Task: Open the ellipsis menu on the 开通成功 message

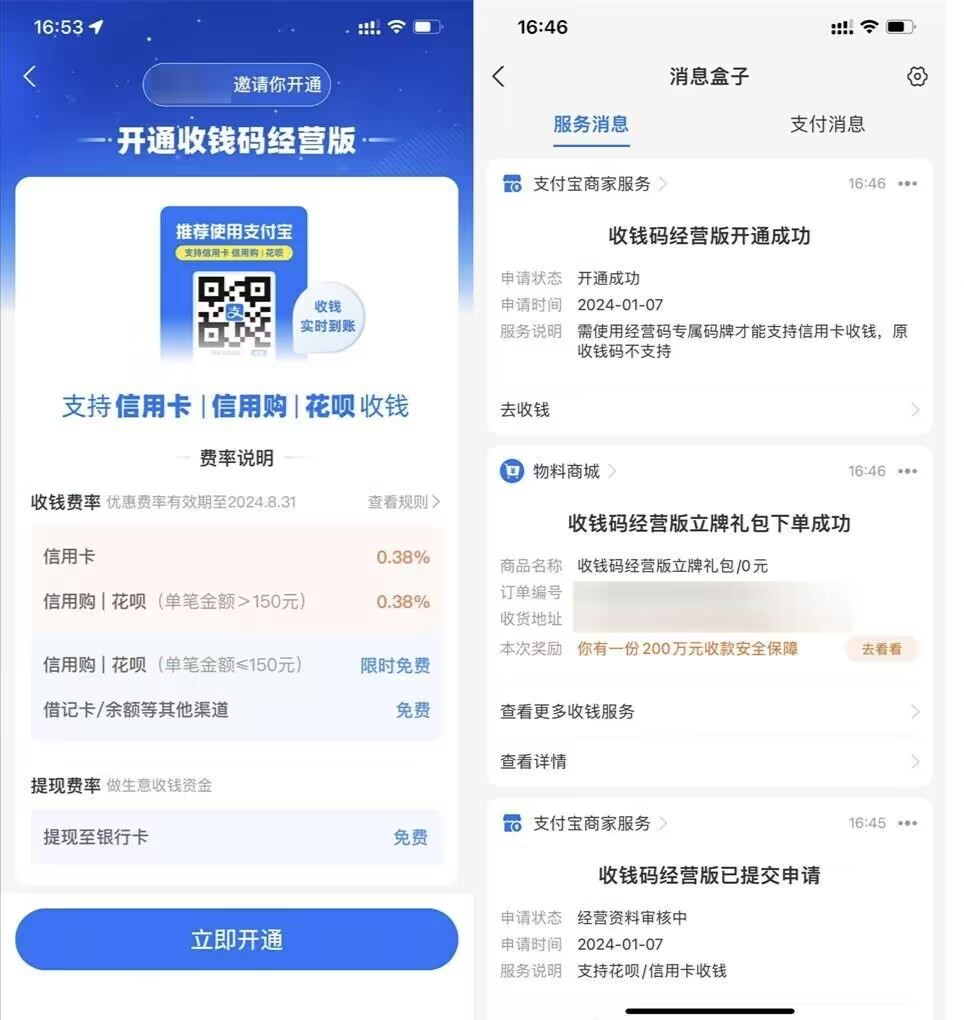Action: [908, 183]
